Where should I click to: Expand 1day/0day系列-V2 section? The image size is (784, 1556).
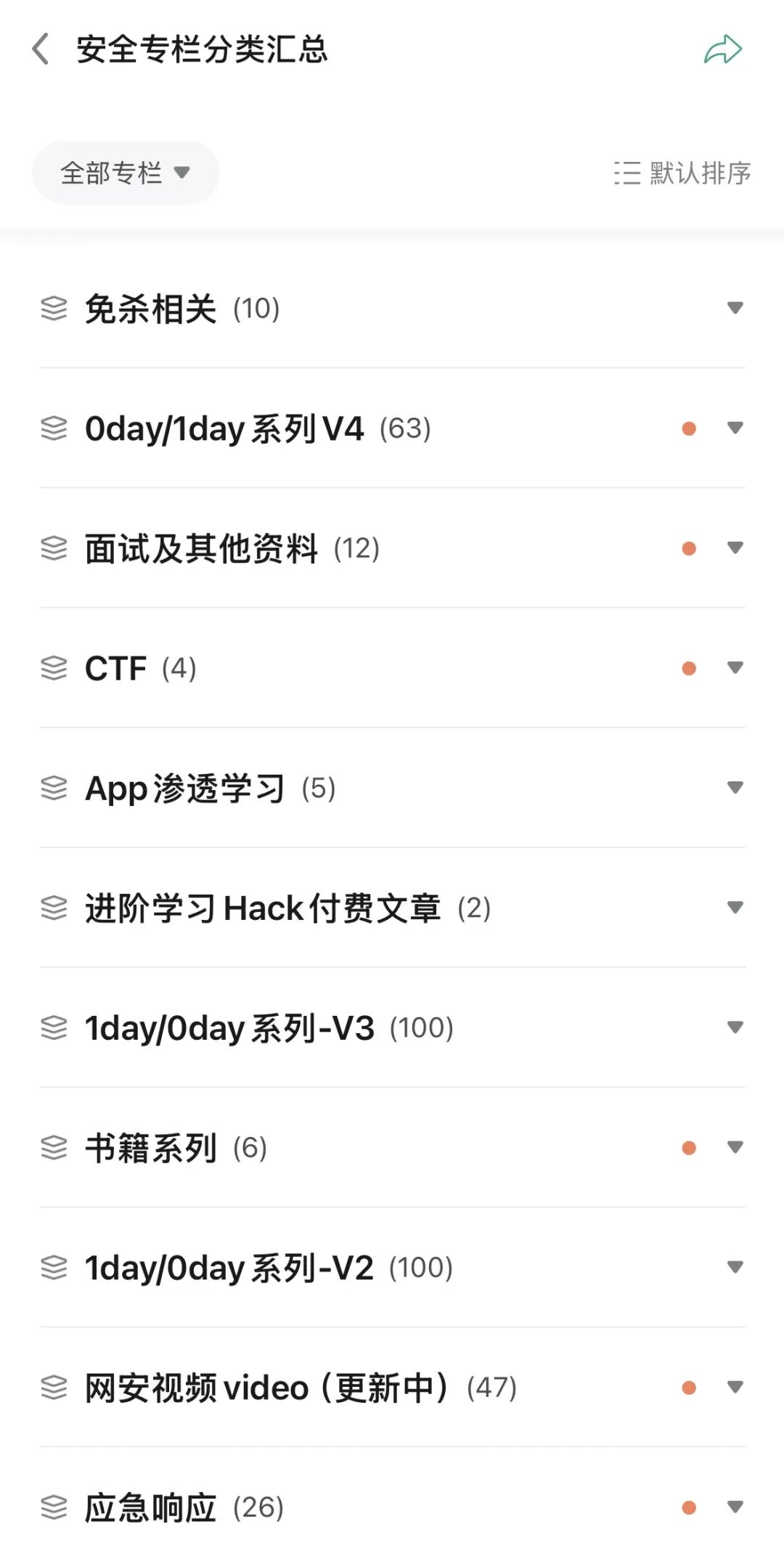tap(735, 1267)
